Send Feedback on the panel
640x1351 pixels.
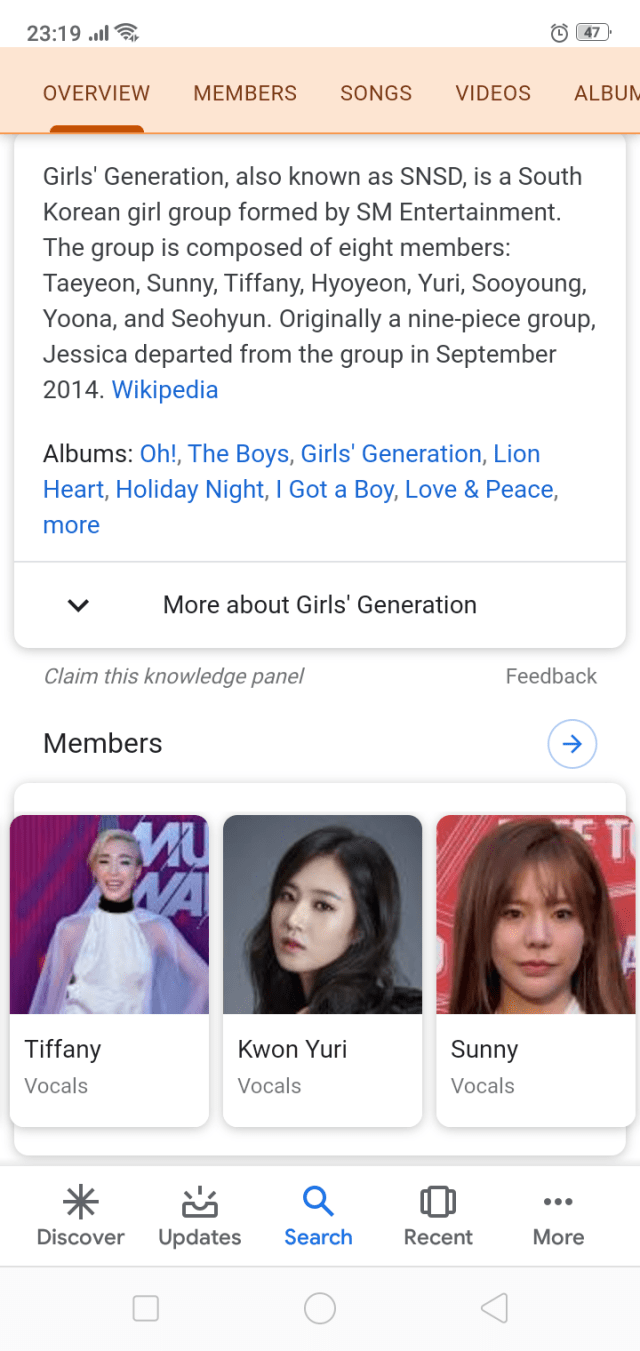coord(550,676)
